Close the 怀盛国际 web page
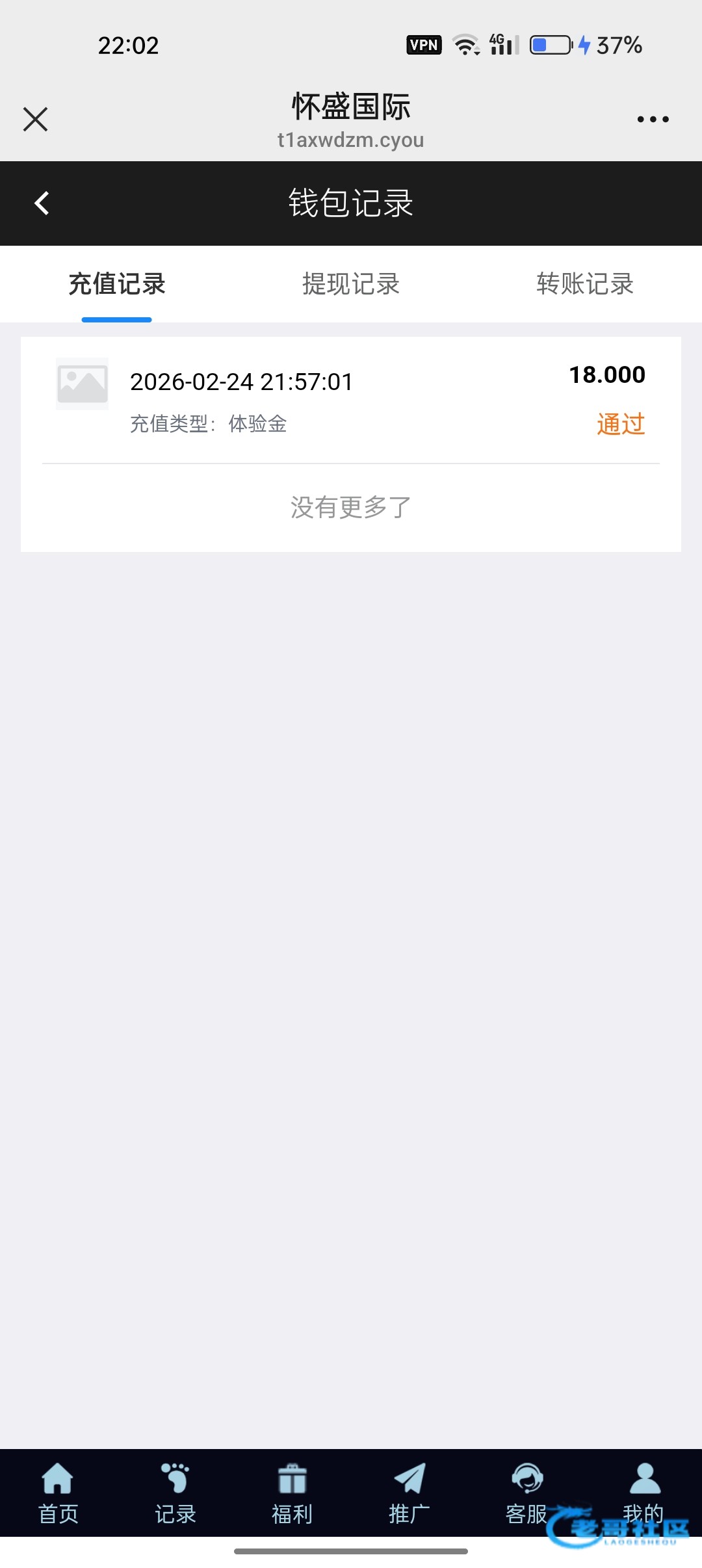 click(35, 120)
